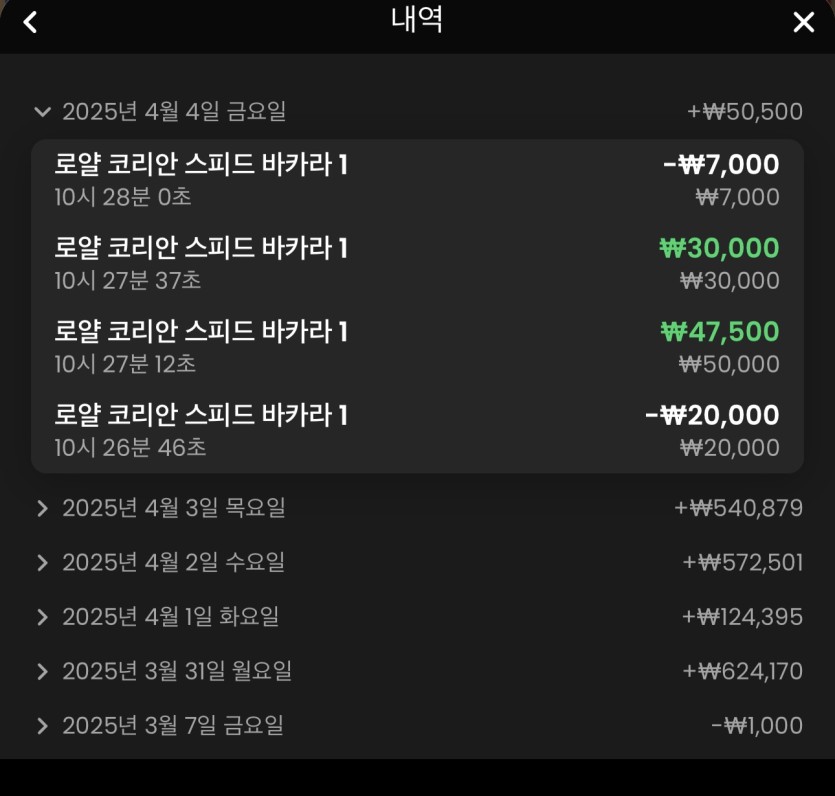
Task: Open the 10시 27분 12초 baccarat round
Action: 417,347
